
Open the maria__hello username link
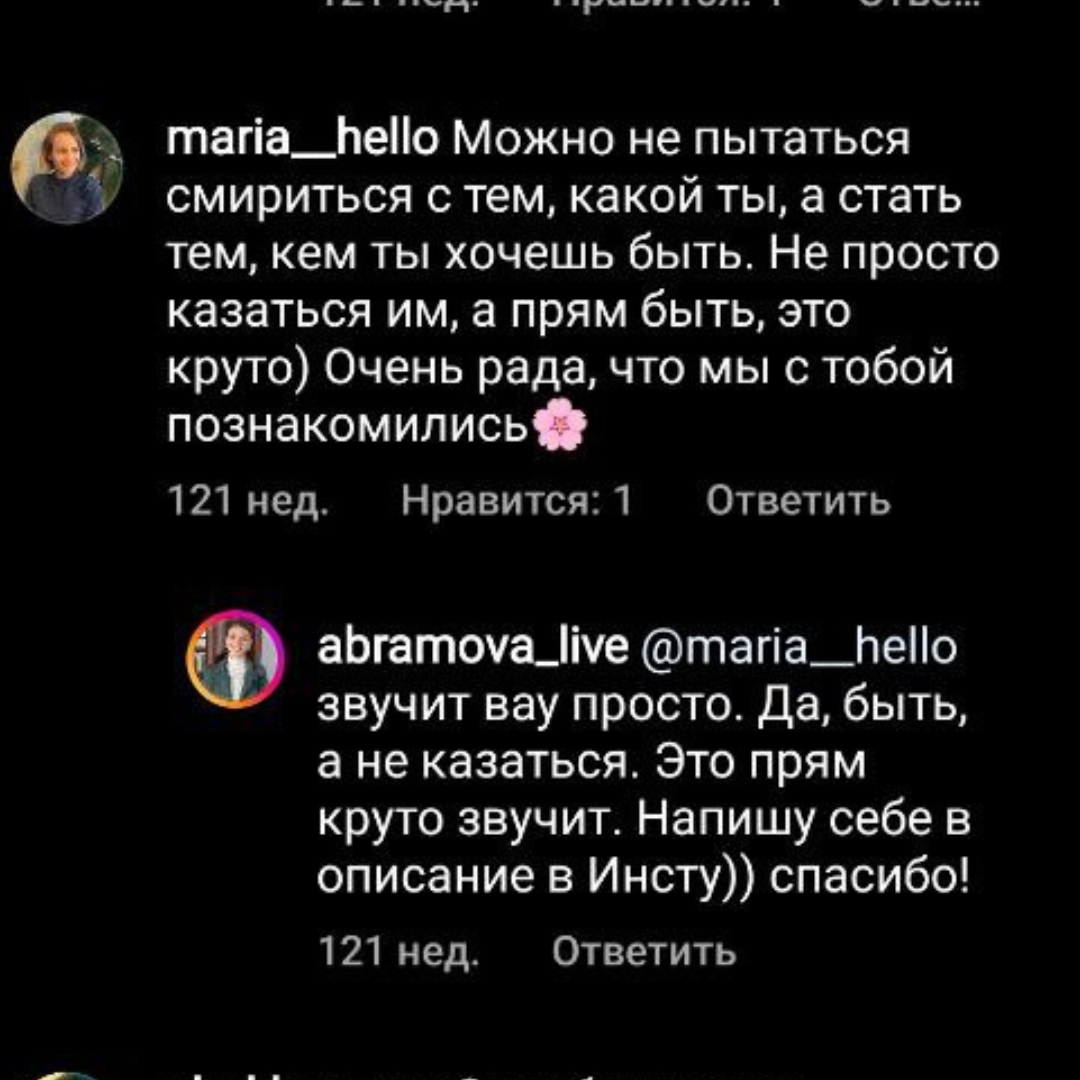click(300, 141)
